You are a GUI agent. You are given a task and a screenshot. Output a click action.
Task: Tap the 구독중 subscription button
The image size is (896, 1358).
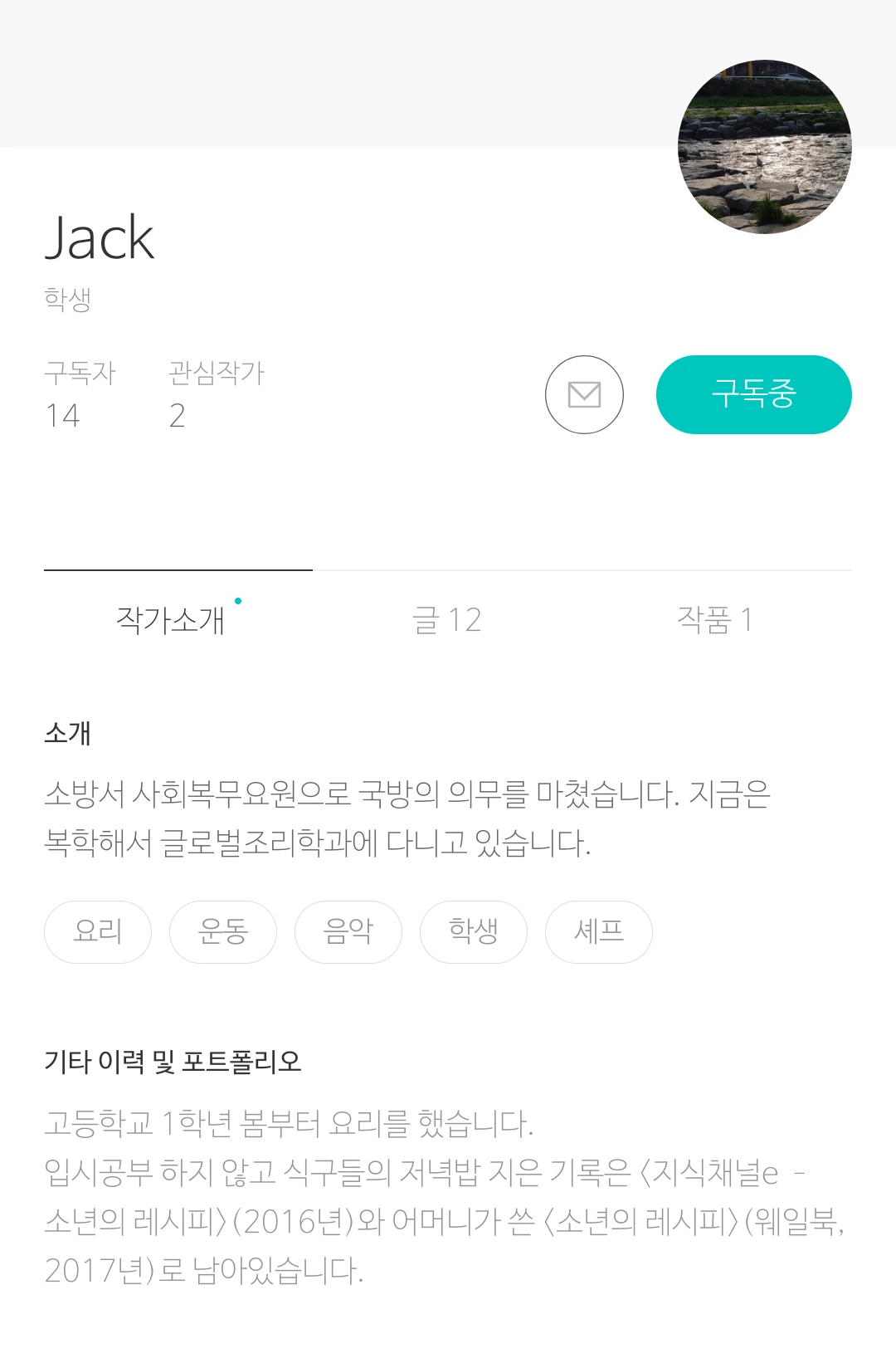[x=753, y=394]
